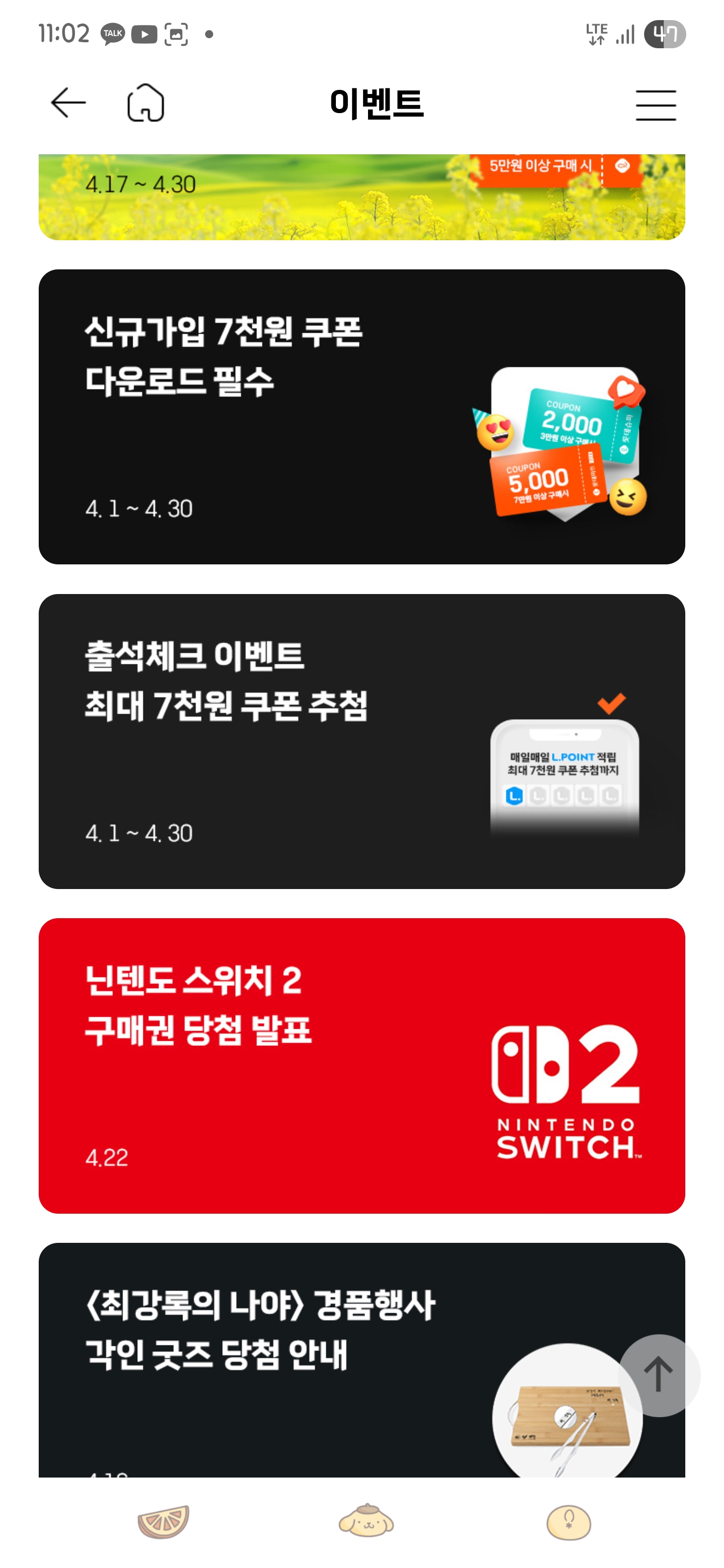Viewport: 724px width, 1568px height.
Task: Open 신규가입 7천원 쿠폰 event card
Action: click(361, 417)
